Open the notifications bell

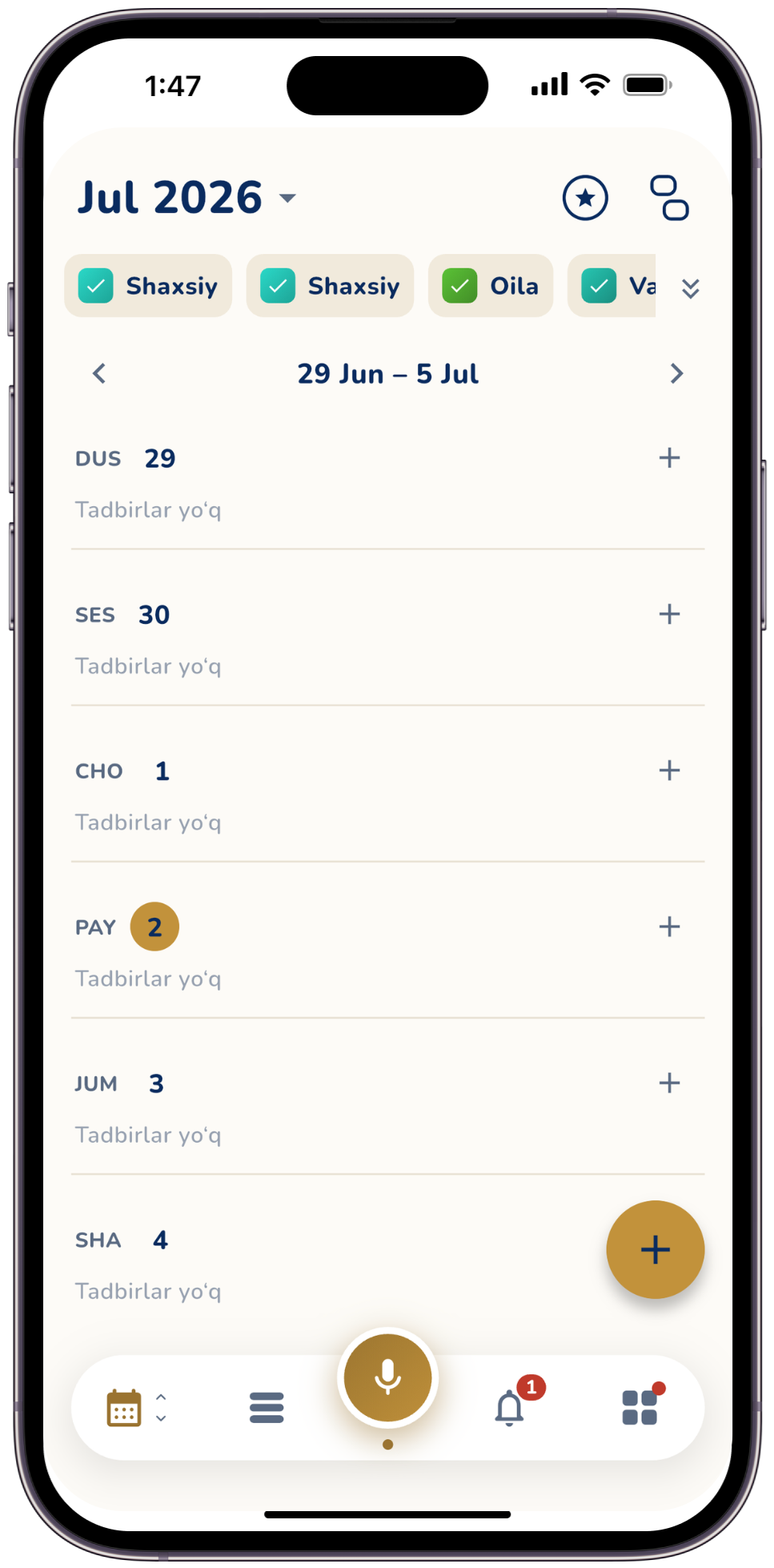[510, 1406]
